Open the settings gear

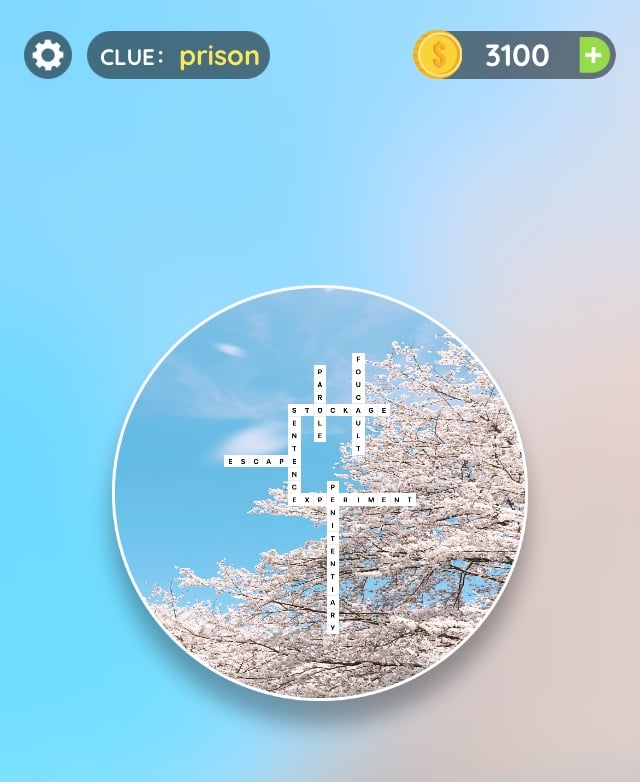pos(47,55)
